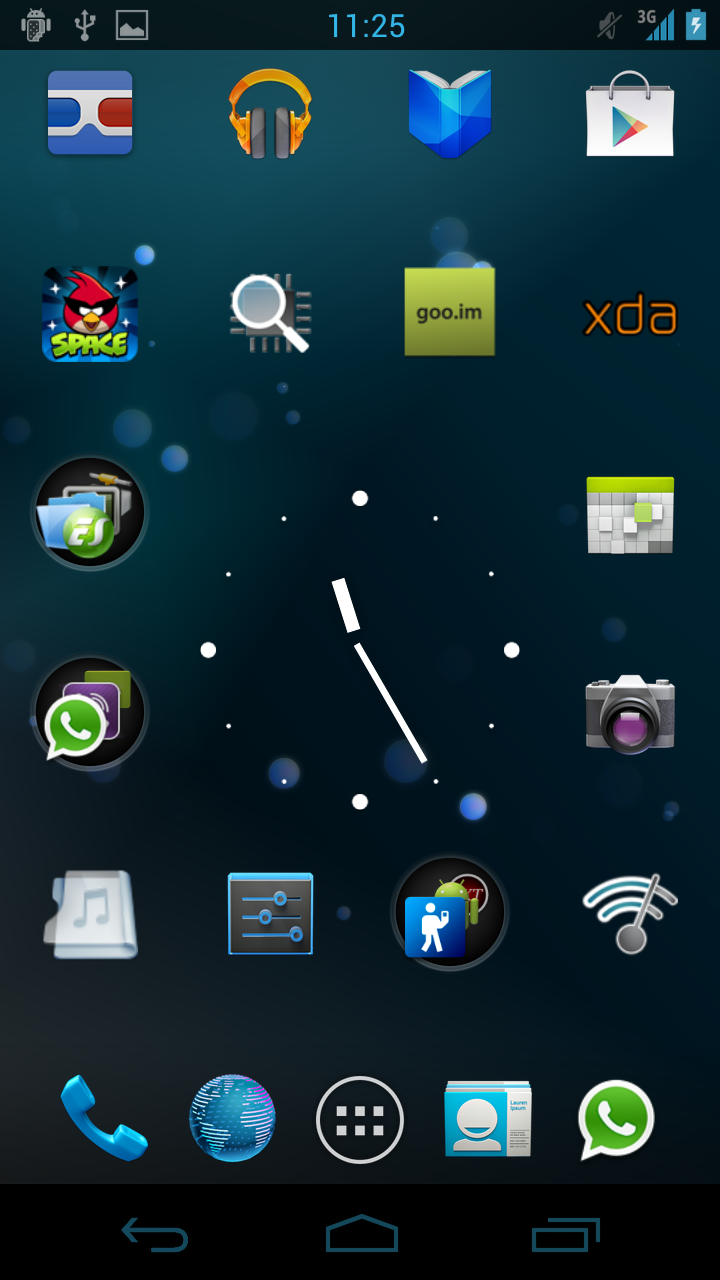720x1280 pixels.
Task: Open the folder with the WhatsApp icon
Action: 90,713
